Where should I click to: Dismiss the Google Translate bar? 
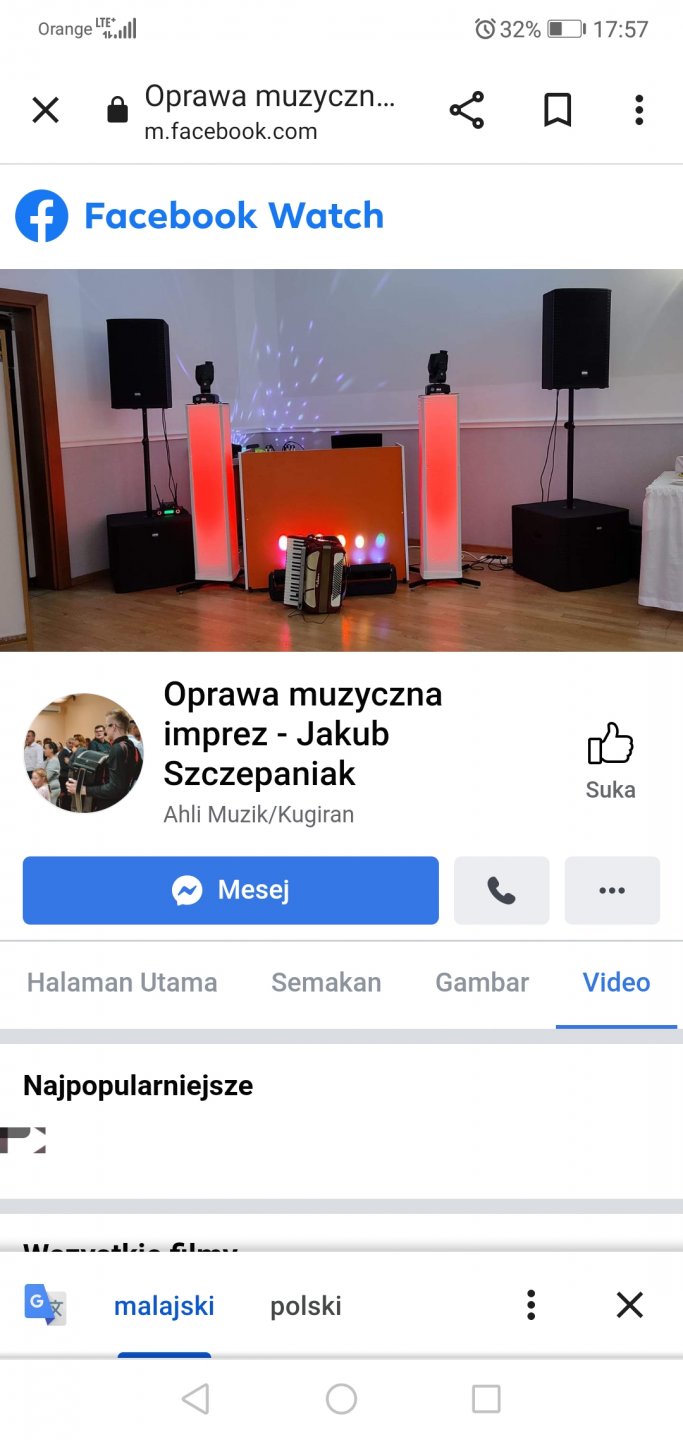point(629,1305)
